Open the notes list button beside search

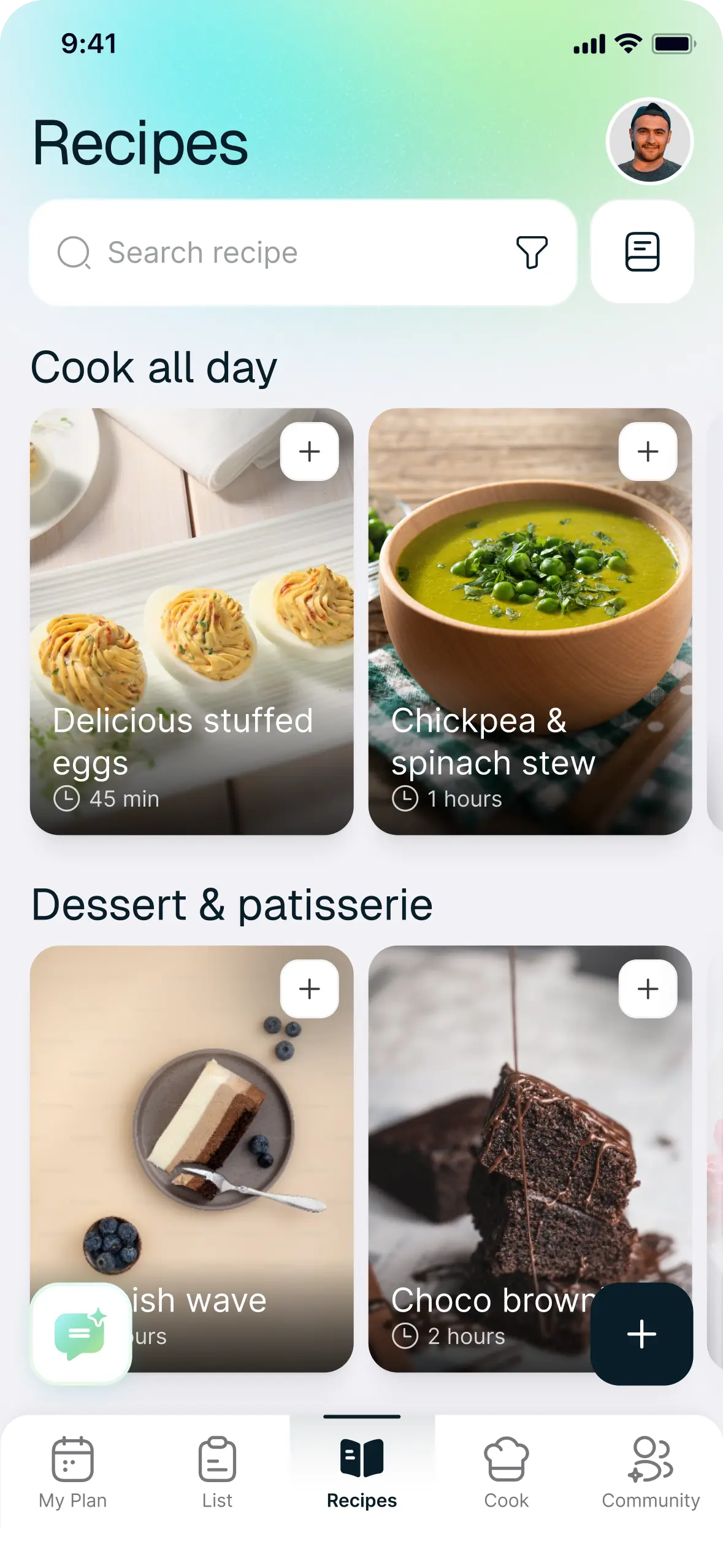click(x=641, y=252)
